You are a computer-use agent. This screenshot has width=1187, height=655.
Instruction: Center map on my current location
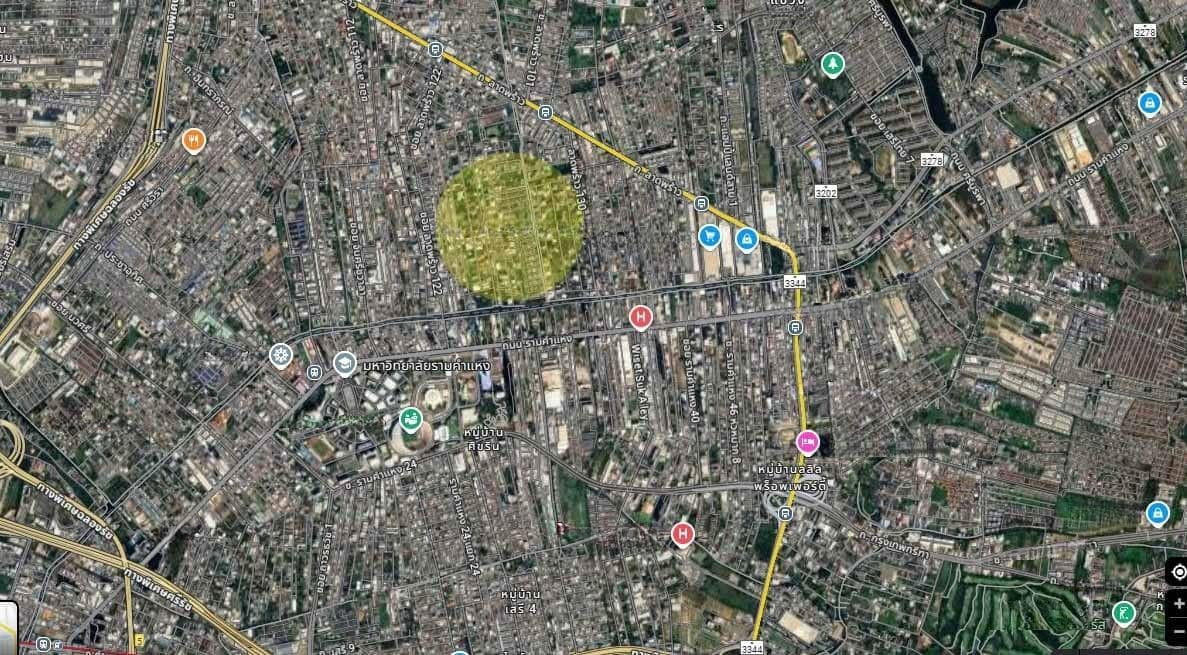[1177, 572]
